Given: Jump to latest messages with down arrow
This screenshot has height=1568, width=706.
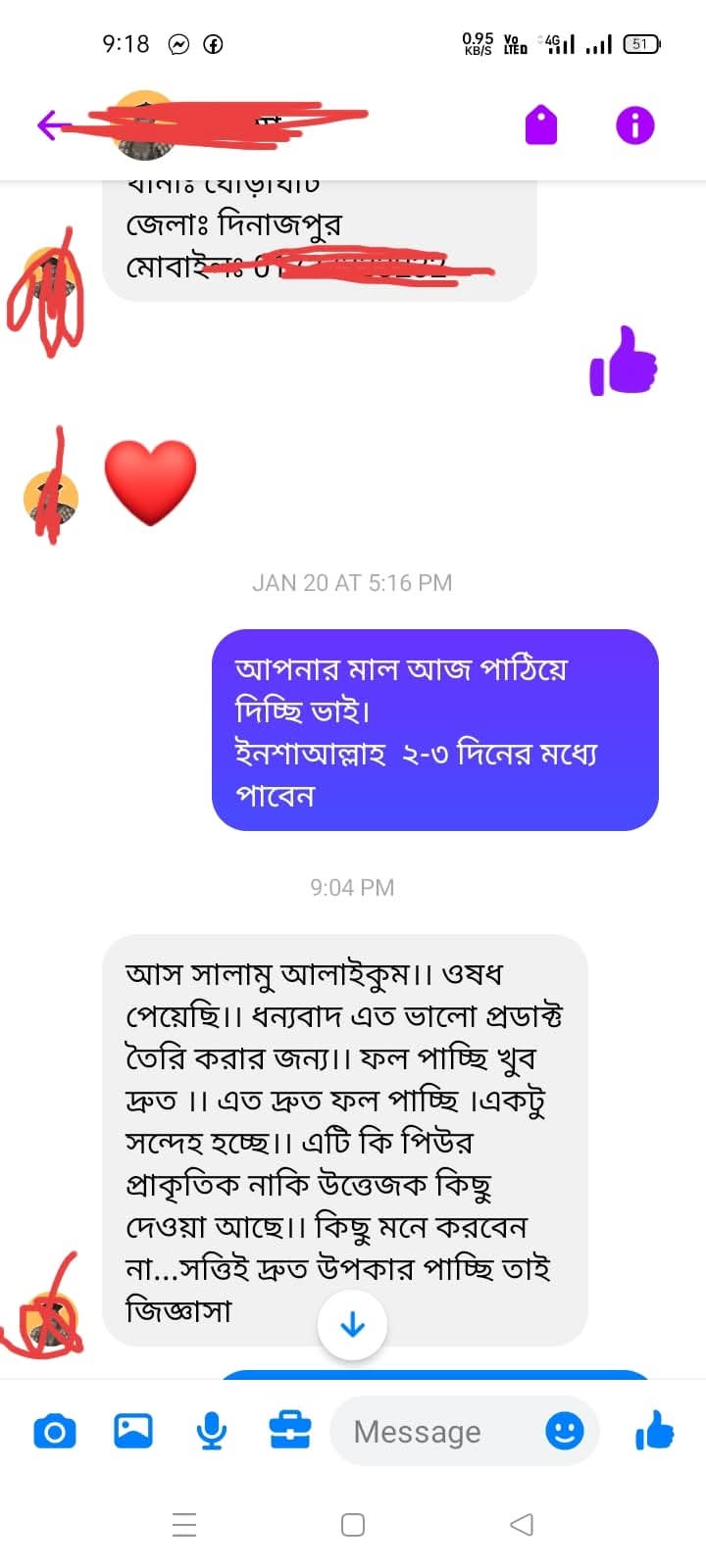Looking at the screenshot, I should click(352, 1326).
